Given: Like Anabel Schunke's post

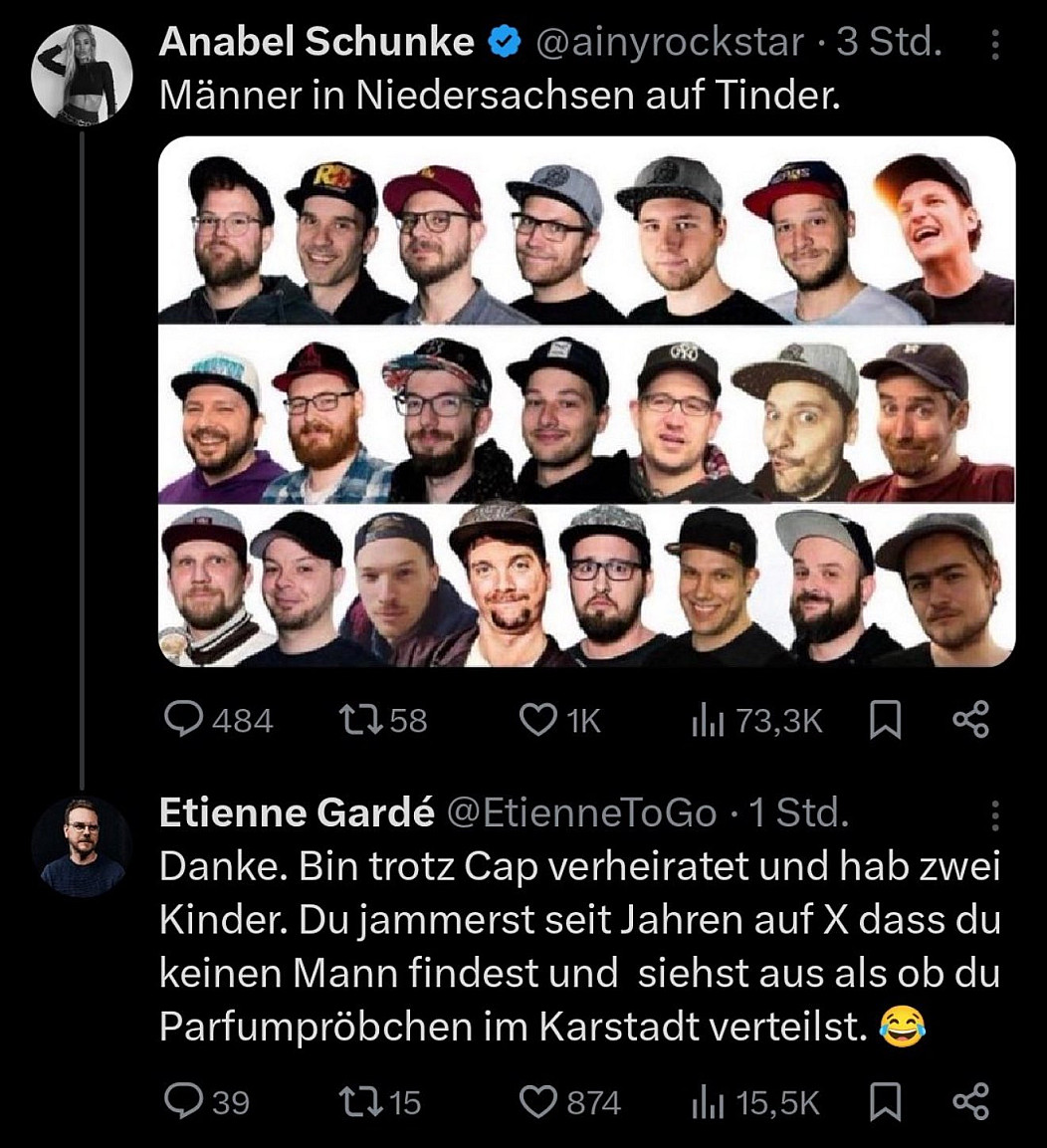Looking at the screenshot, I should point(538,720).
